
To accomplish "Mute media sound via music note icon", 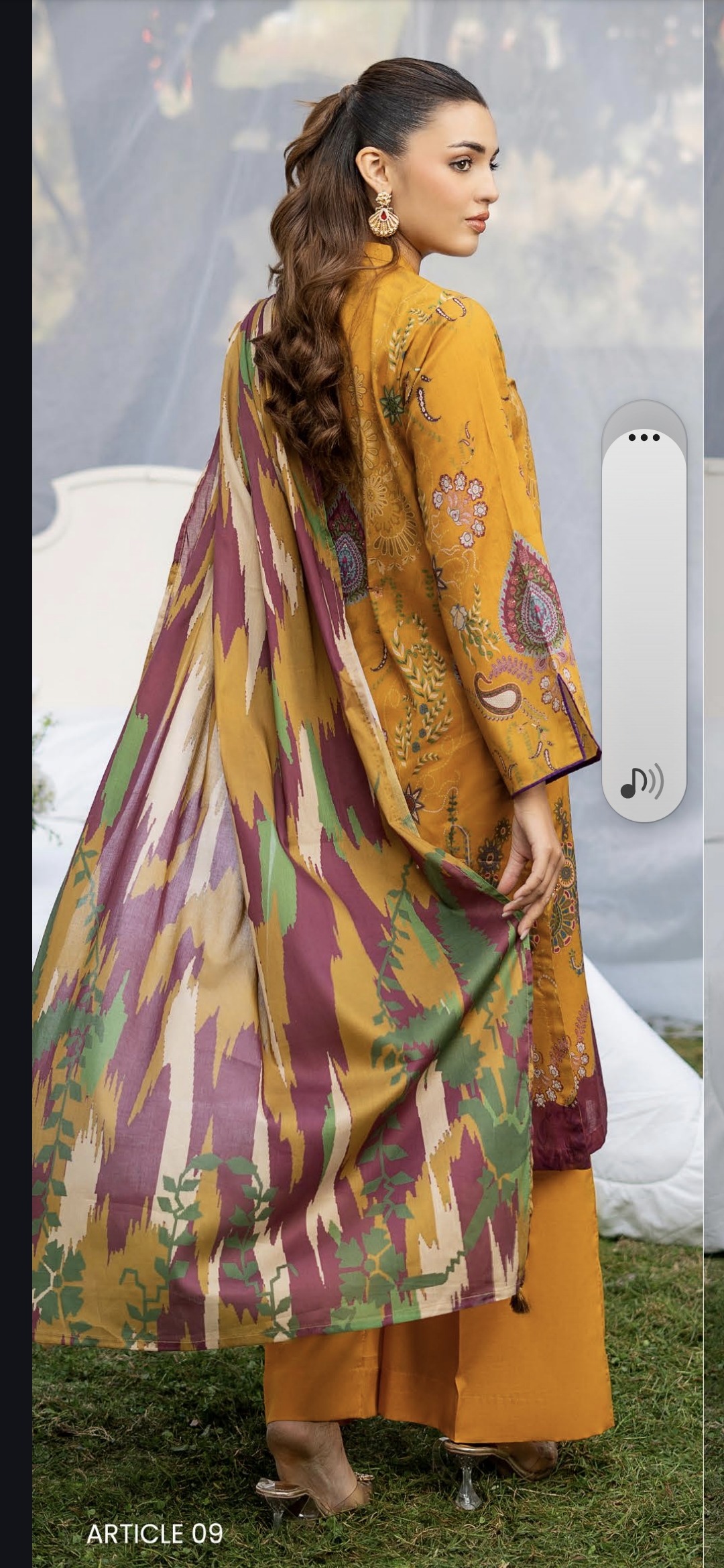I will point(642,781).
